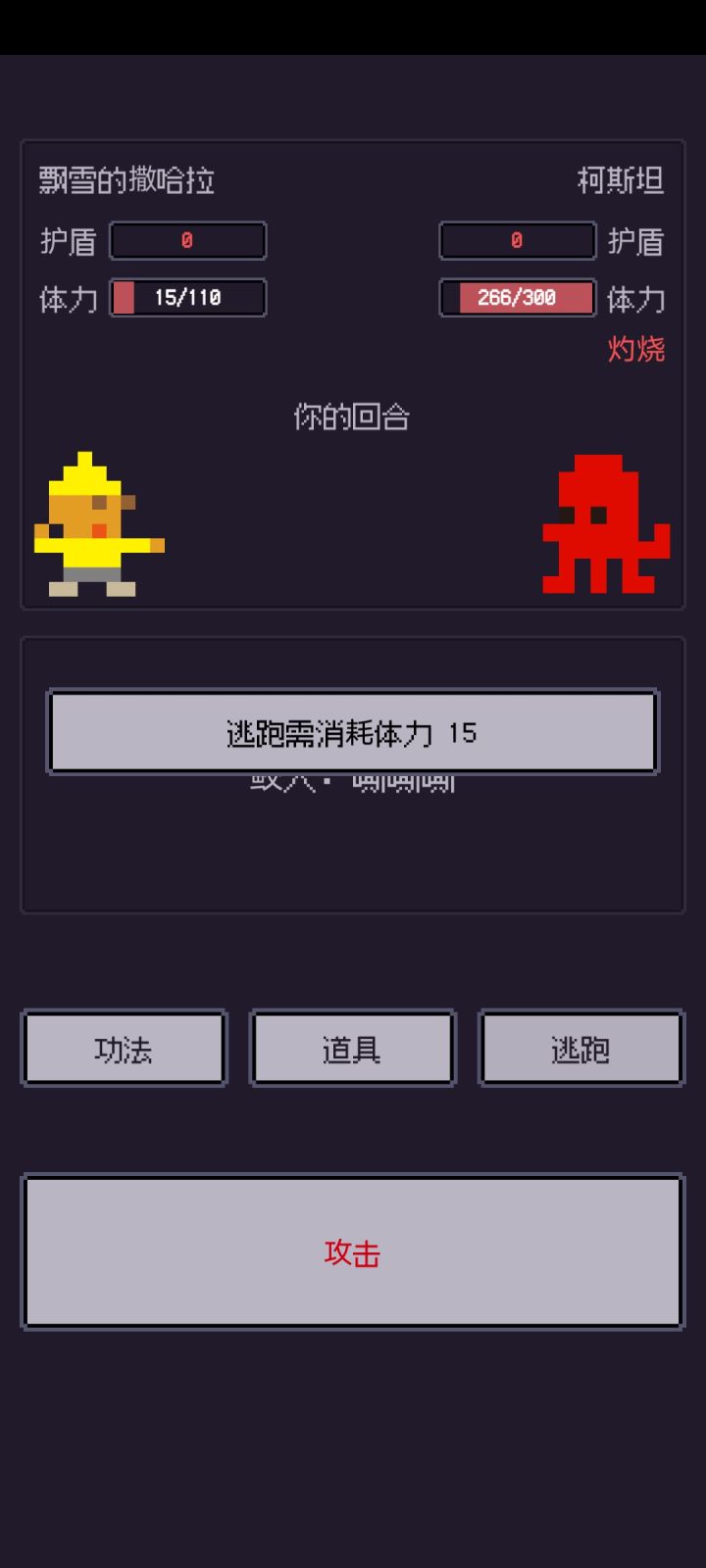Click the player's shield input box
Image resolution: width=706 pixels, height=1568 pixels.
188,241
